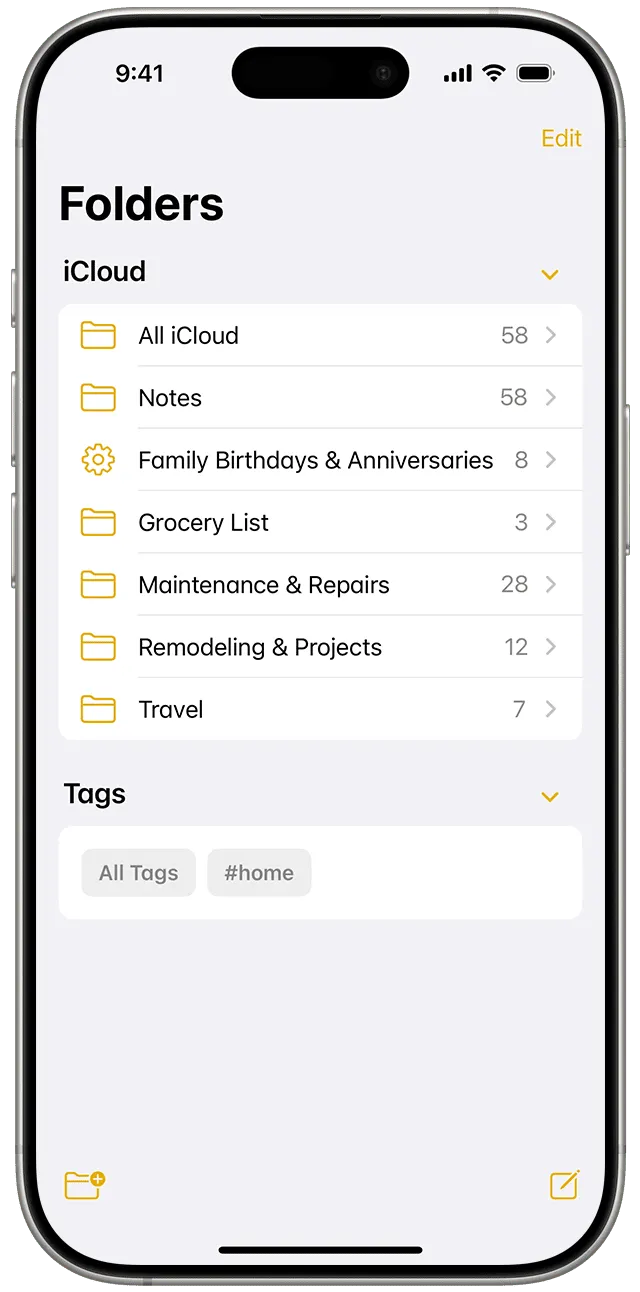
Task: Open the Remodeling & Projects folder
Action: [x=320, y=647]
